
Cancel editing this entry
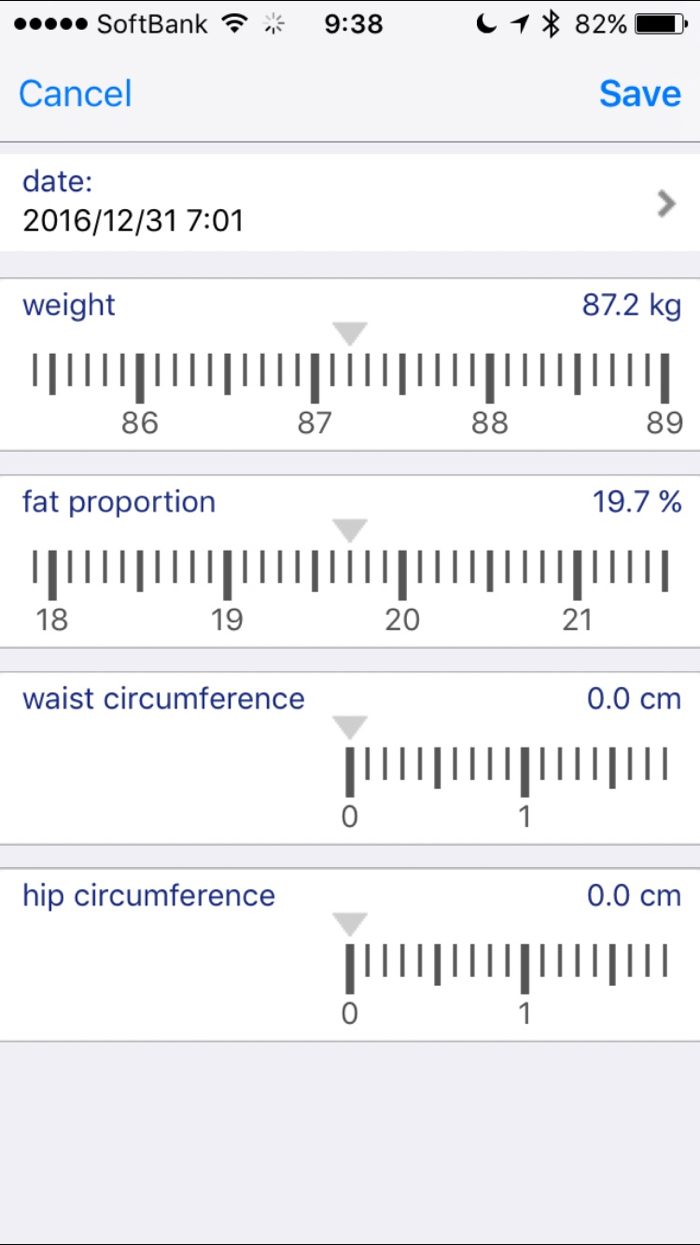pyautogui.click(x=75, y=93)
